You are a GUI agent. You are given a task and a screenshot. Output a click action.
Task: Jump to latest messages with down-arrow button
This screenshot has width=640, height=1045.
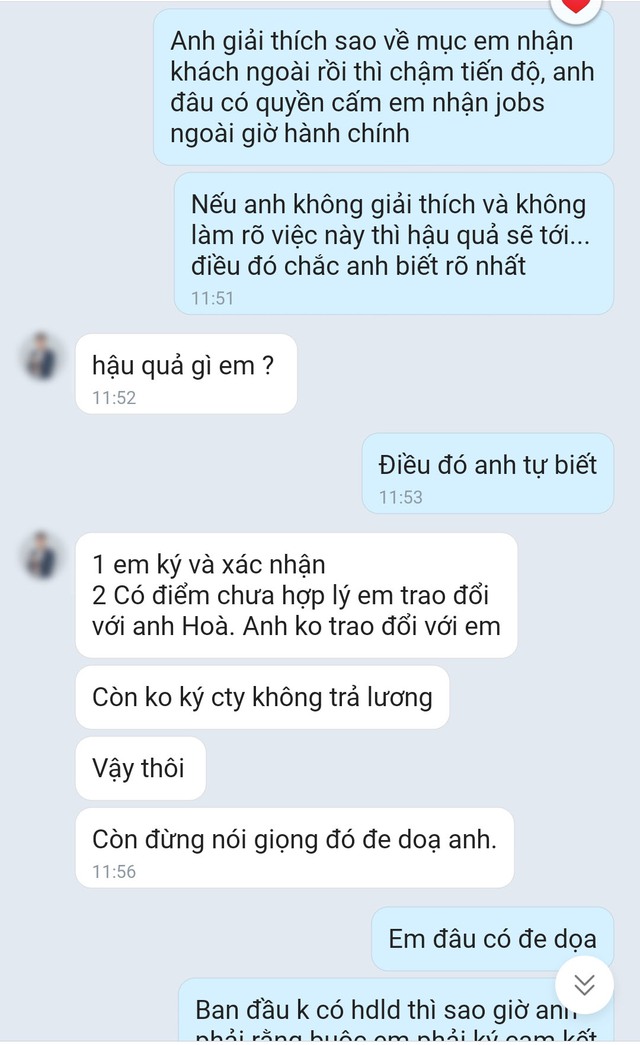[x=585, y=985]
